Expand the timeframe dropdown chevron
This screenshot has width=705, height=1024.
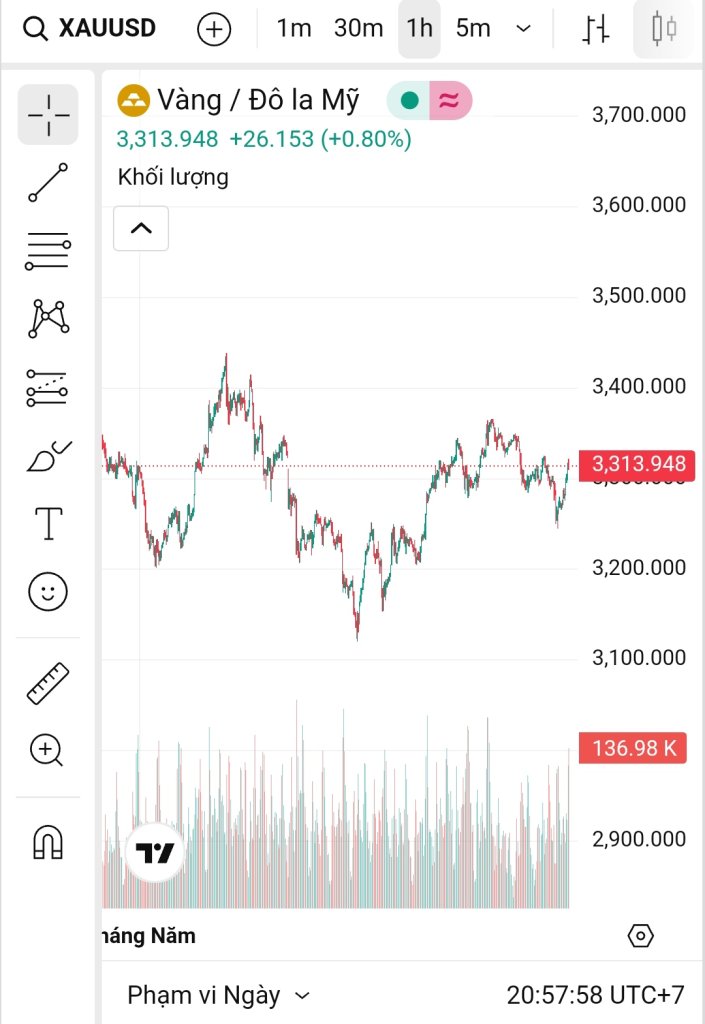[x=523, y=28]
